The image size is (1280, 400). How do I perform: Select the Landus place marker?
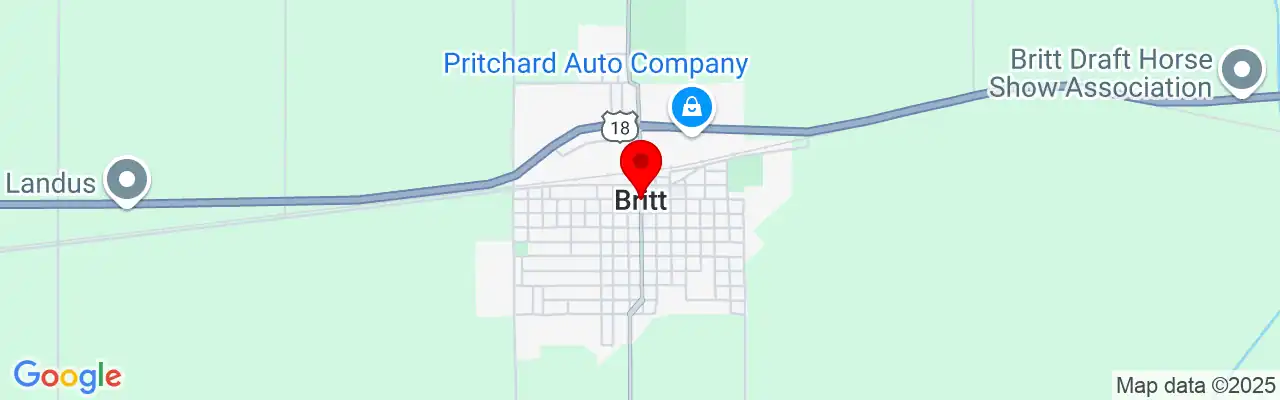[x=127, y=179]
